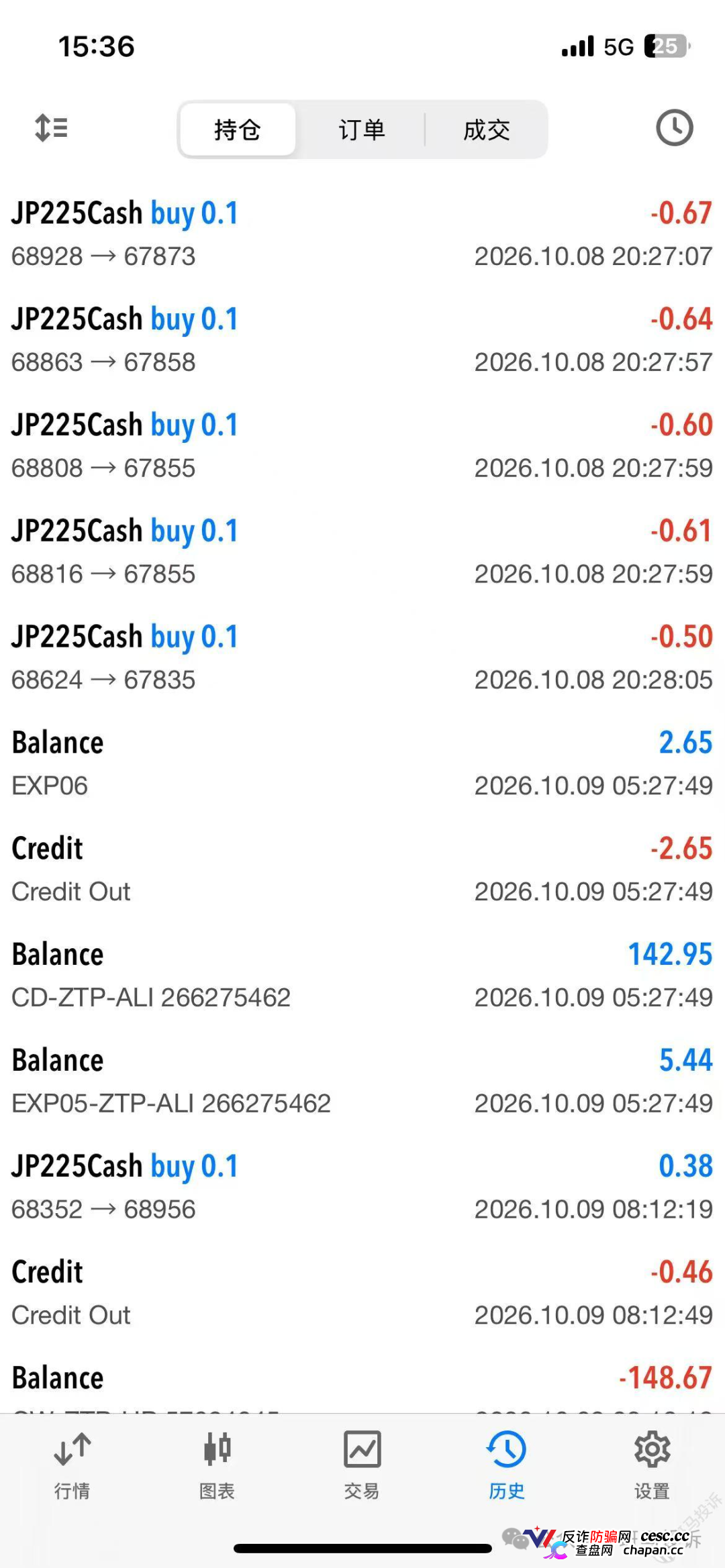Open the clock date range filter
Image resolution: width=725 pixels, height=1568 pixels.
coord(674,128)
